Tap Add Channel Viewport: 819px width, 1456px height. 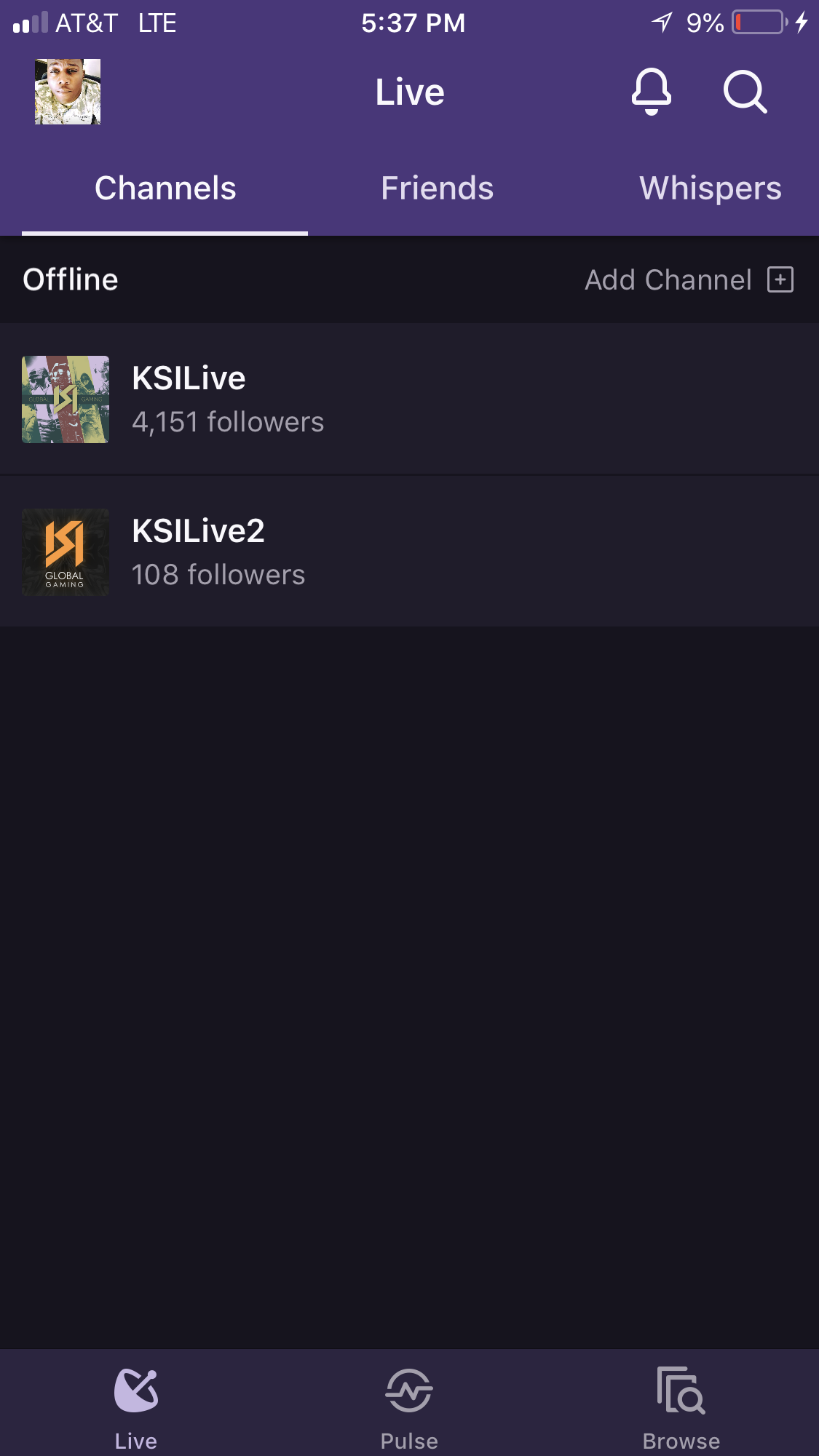click(x=689, y=279)
